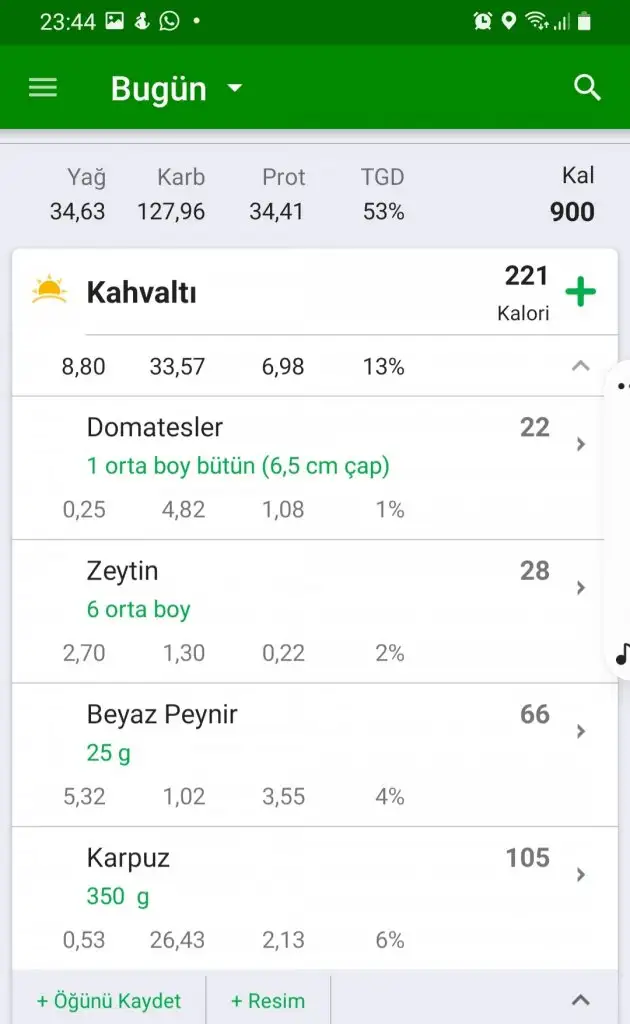The image size is (630, 1024).
Task: Tap the Öğünü Kaydet button
Action: coord(109,1000)
